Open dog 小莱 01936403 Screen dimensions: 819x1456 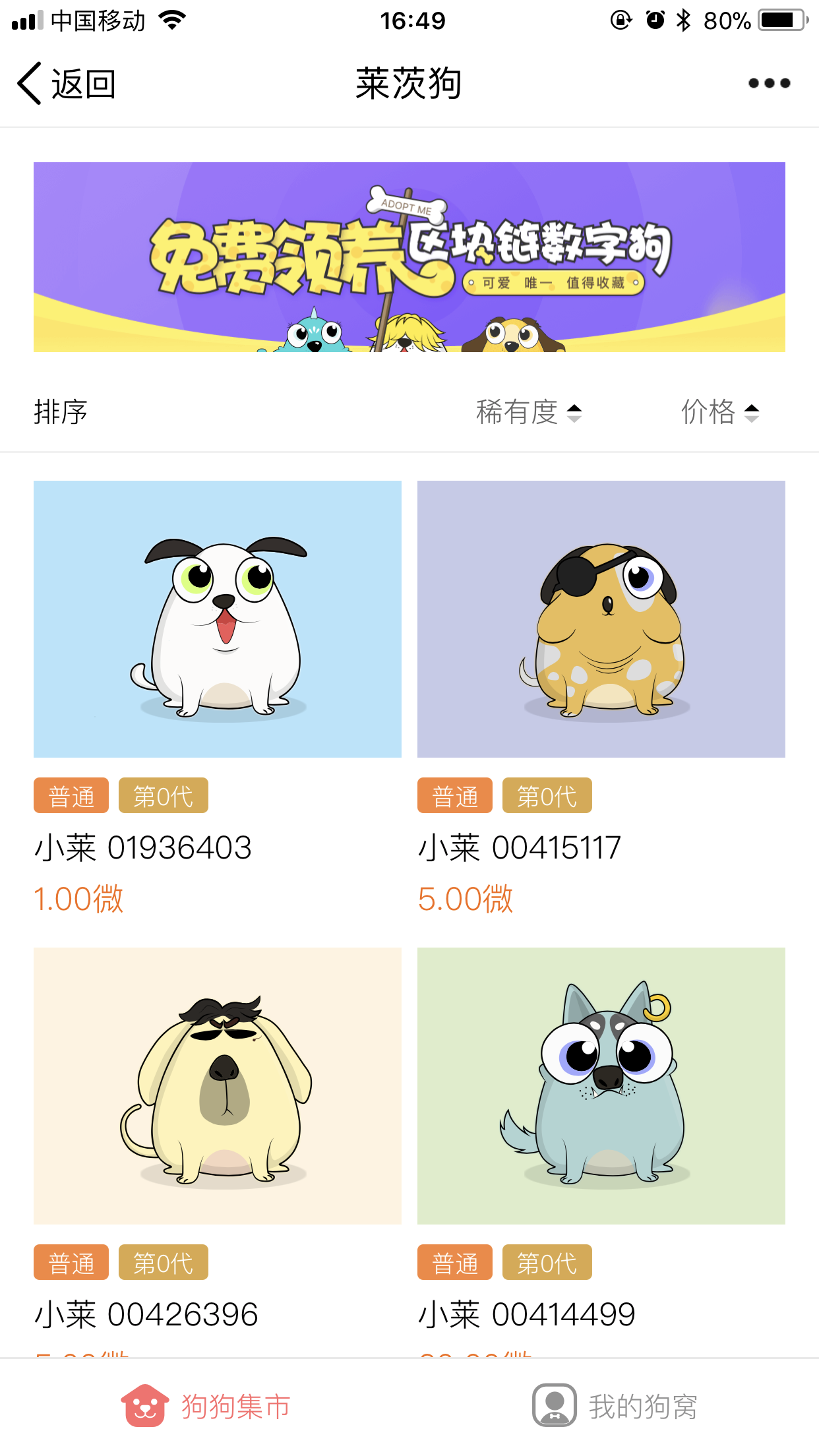point(218,619)
